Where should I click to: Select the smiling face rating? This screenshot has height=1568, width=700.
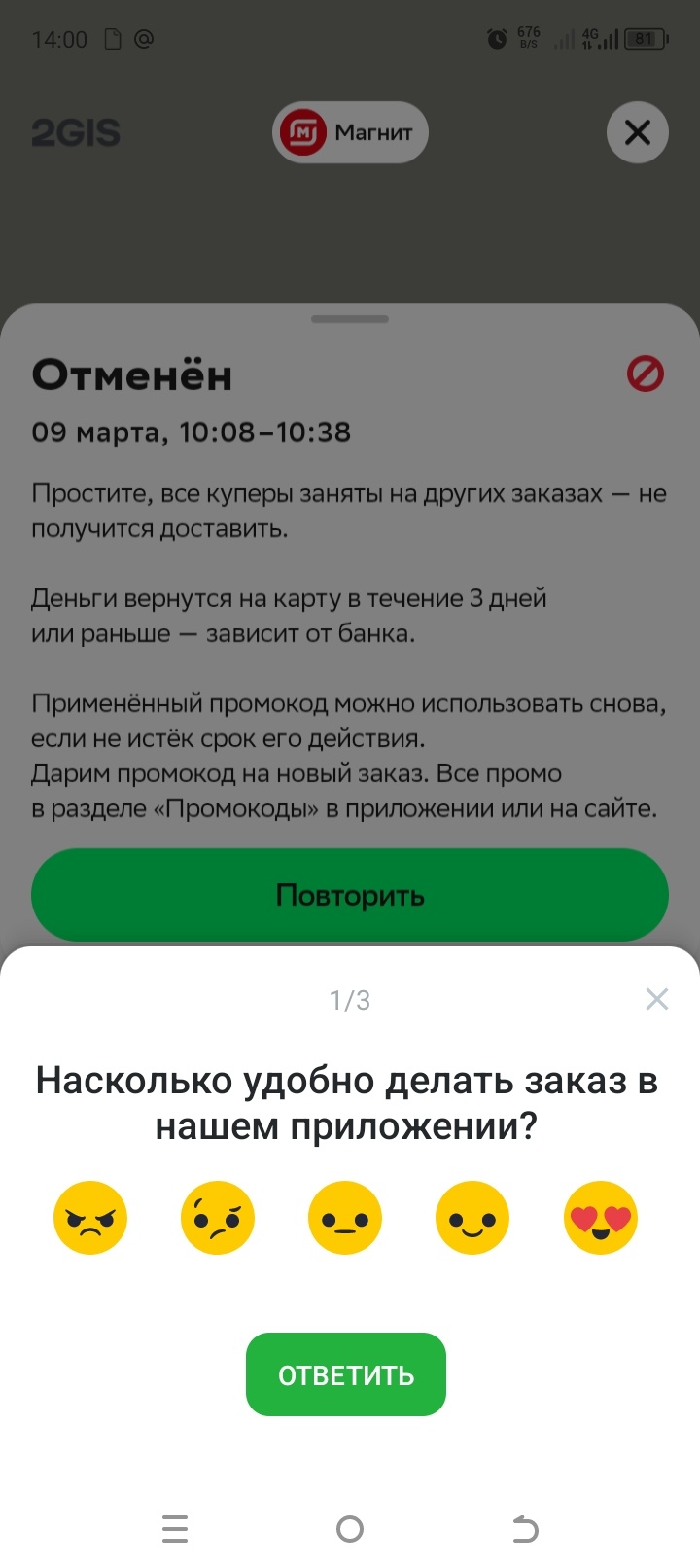(x=472, y=1218)
